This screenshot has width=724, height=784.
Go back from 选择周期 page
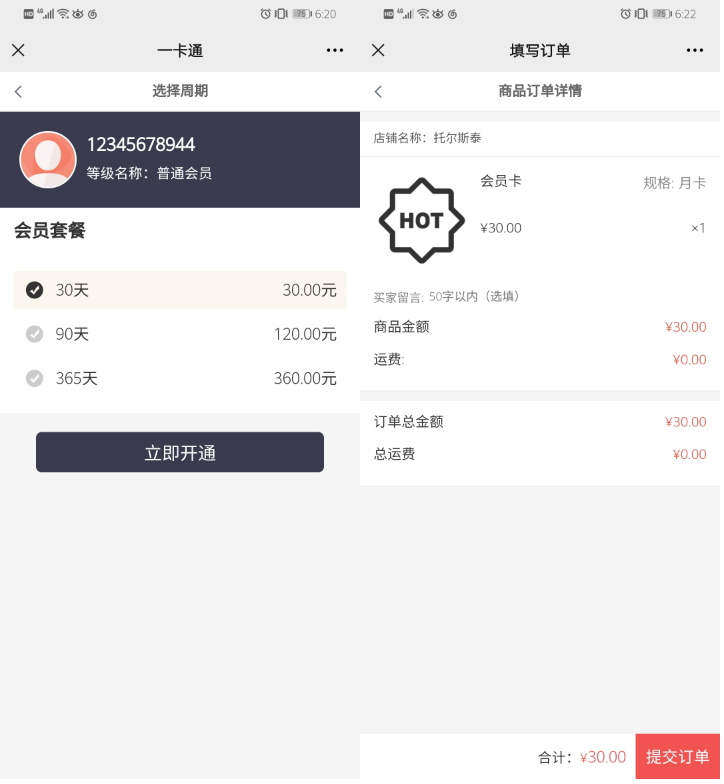pos(18,91)
